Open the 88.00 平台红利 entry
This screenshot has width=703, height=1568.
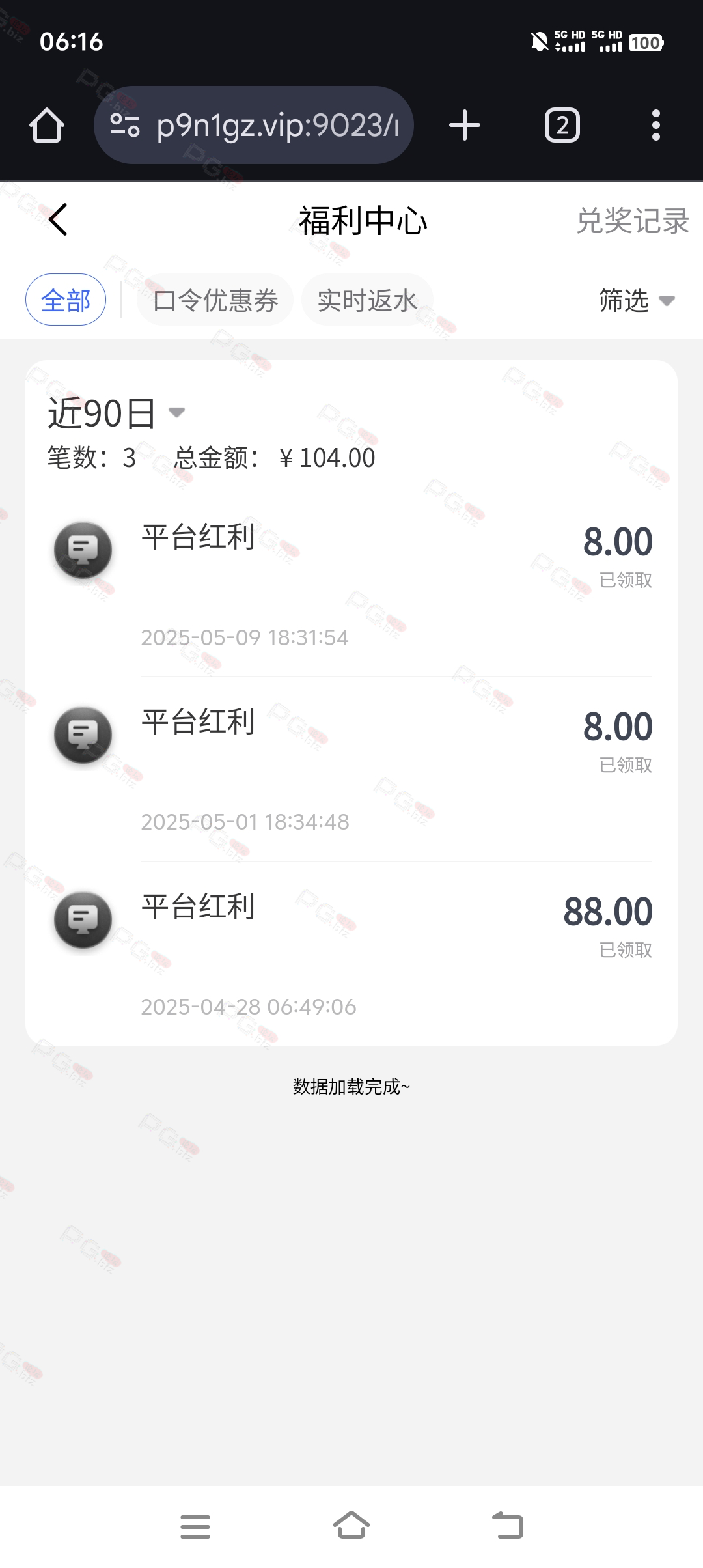pos(351,953)
